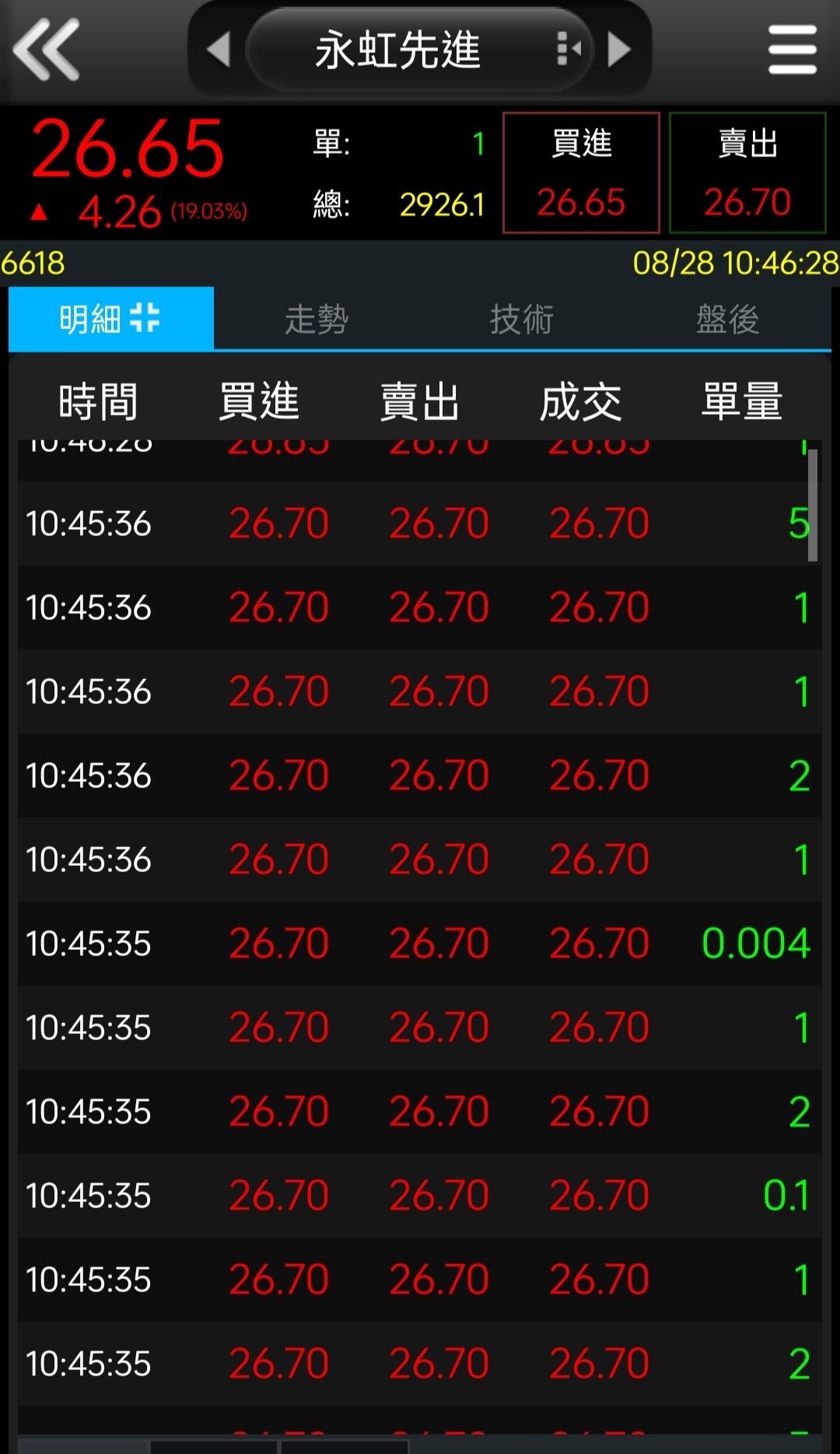Tap the 賣出 26.70 button

click(747, 173)
